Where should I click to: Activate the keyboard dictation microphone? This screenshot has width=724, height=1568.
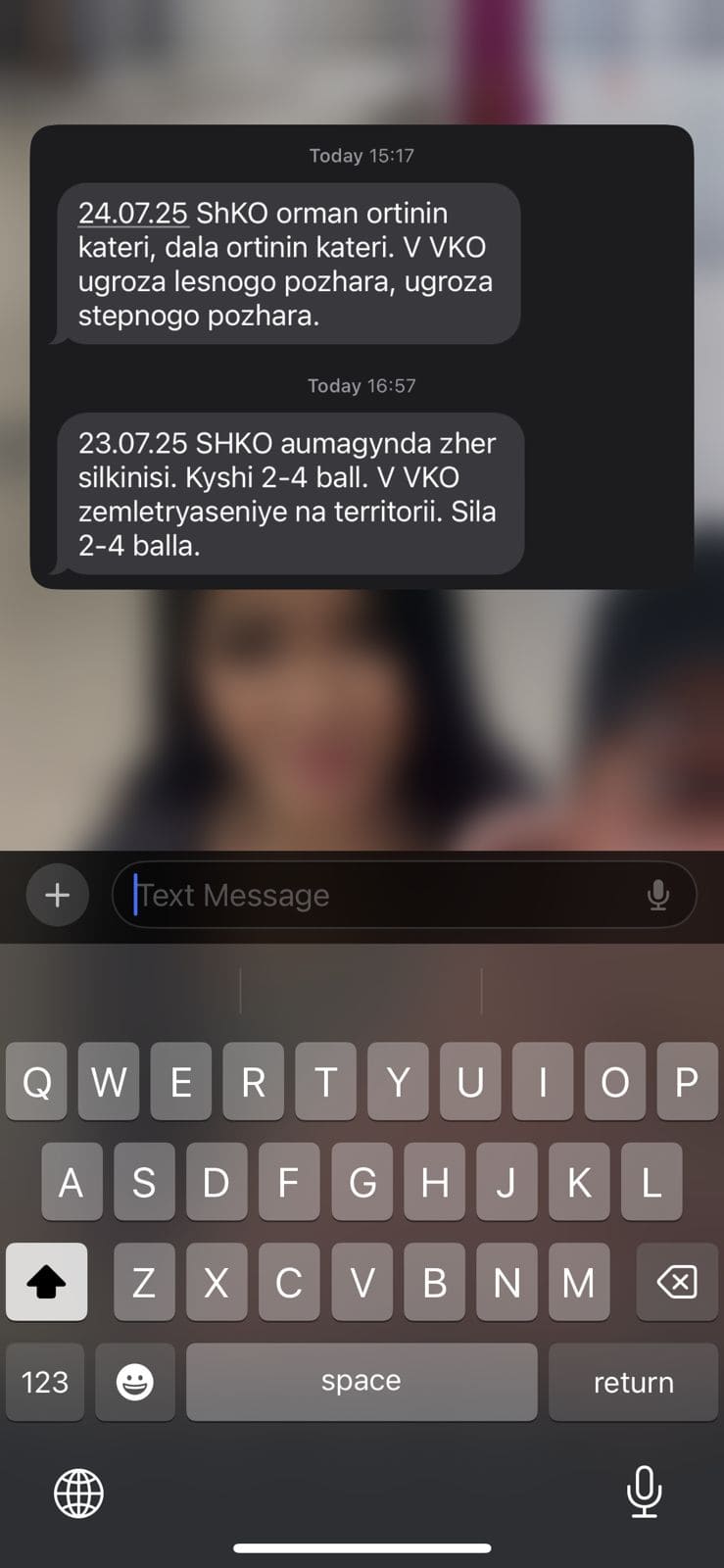click(x=644, y=1492)
